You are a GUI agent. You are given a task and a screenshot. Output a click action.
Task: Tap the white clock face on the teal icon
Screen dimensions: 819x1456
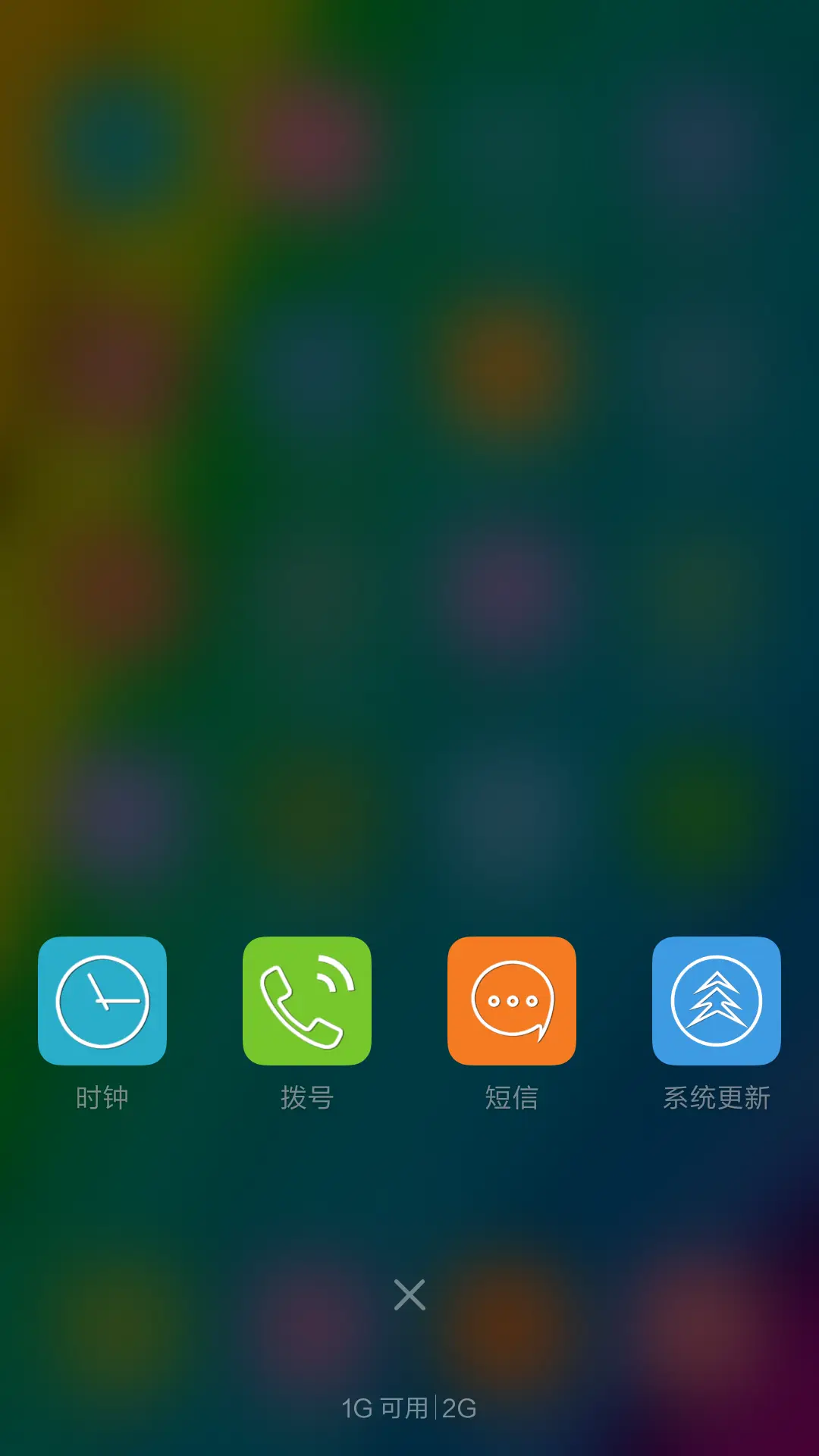click(x=102, y=999)
